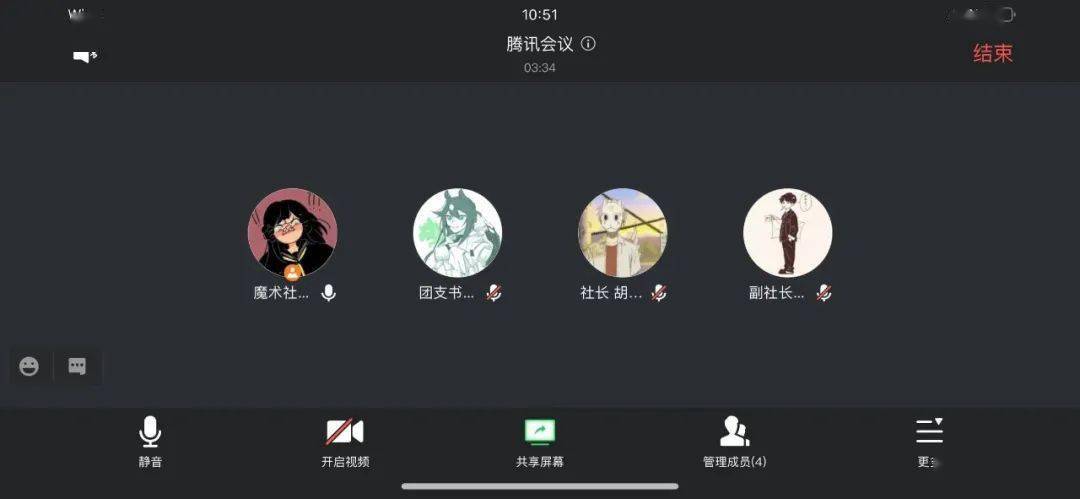End the meeting with 结束

[992, 54]
